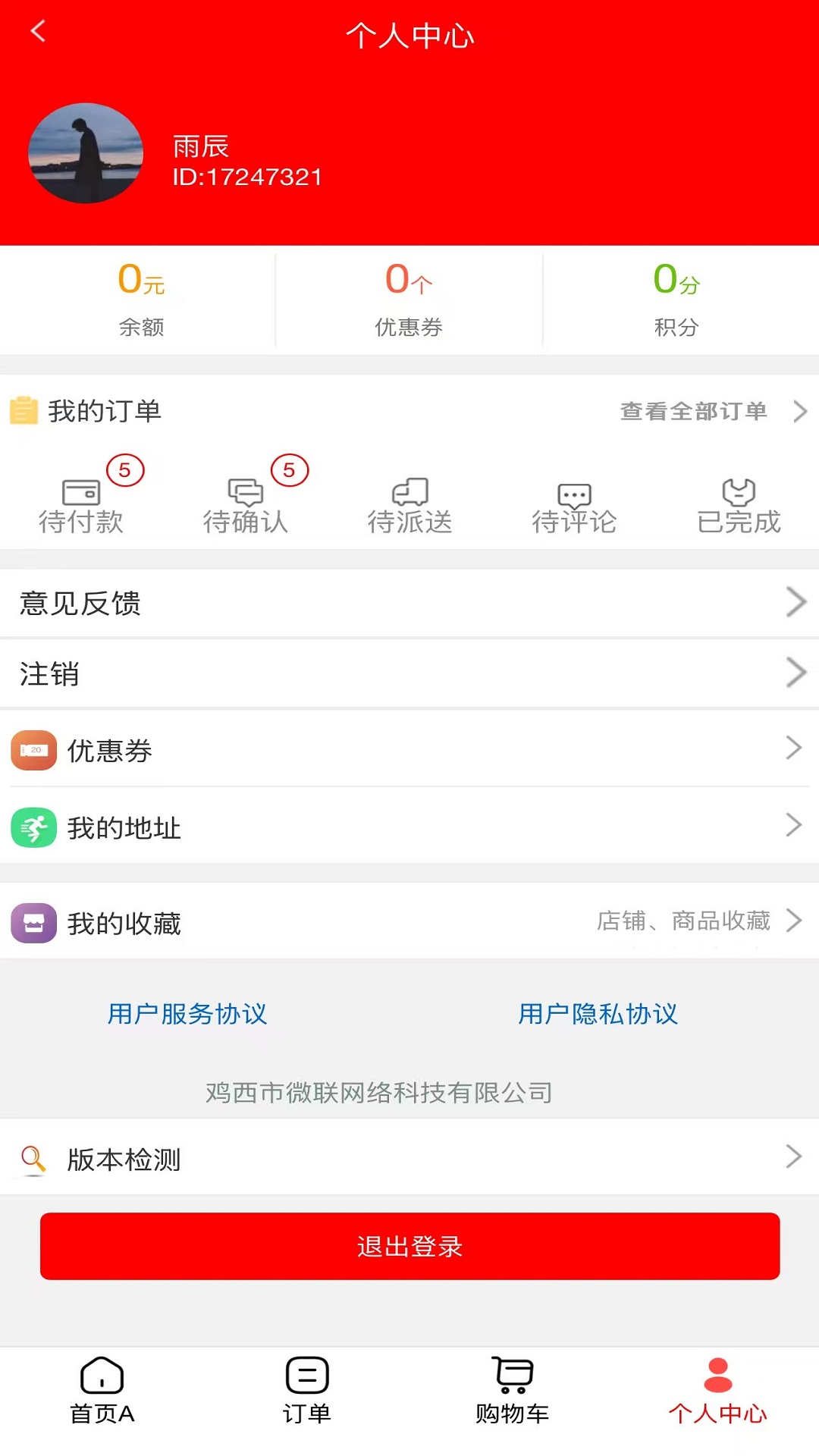Click the 优惠券 coupon icon
819x1456 pixels.
click(33, 751)
